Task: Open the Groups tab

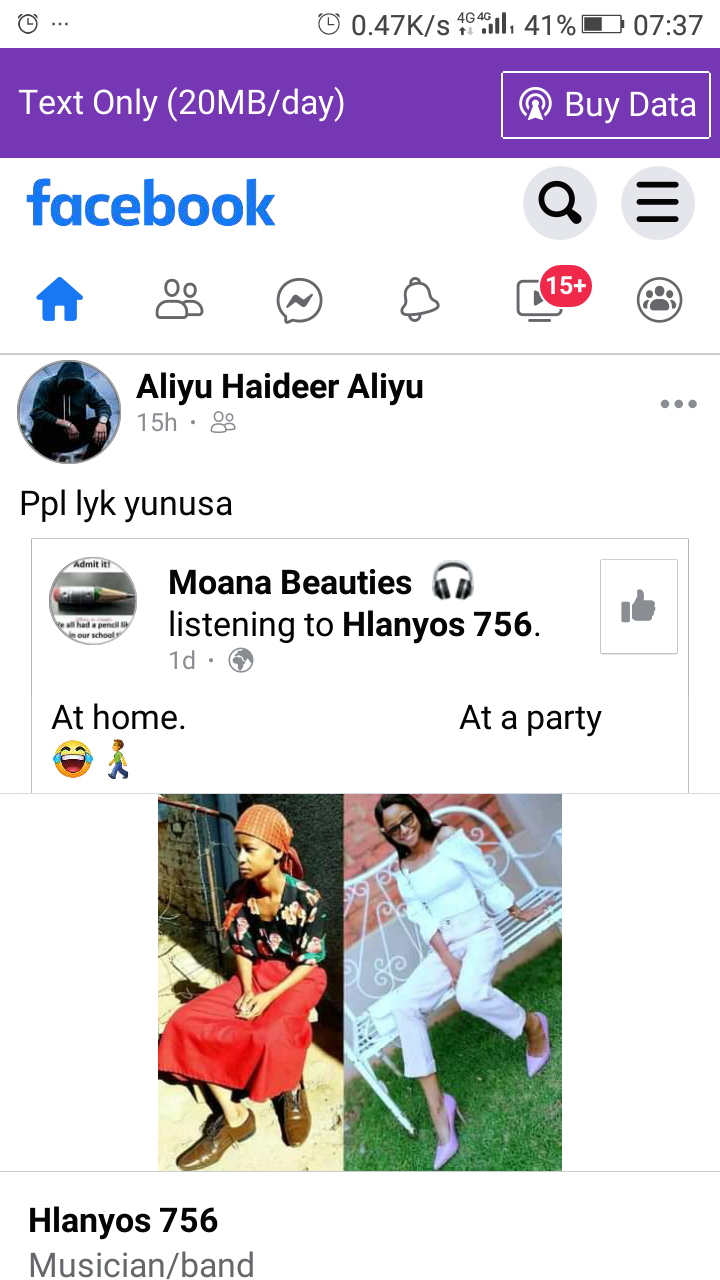Action: 659,299
